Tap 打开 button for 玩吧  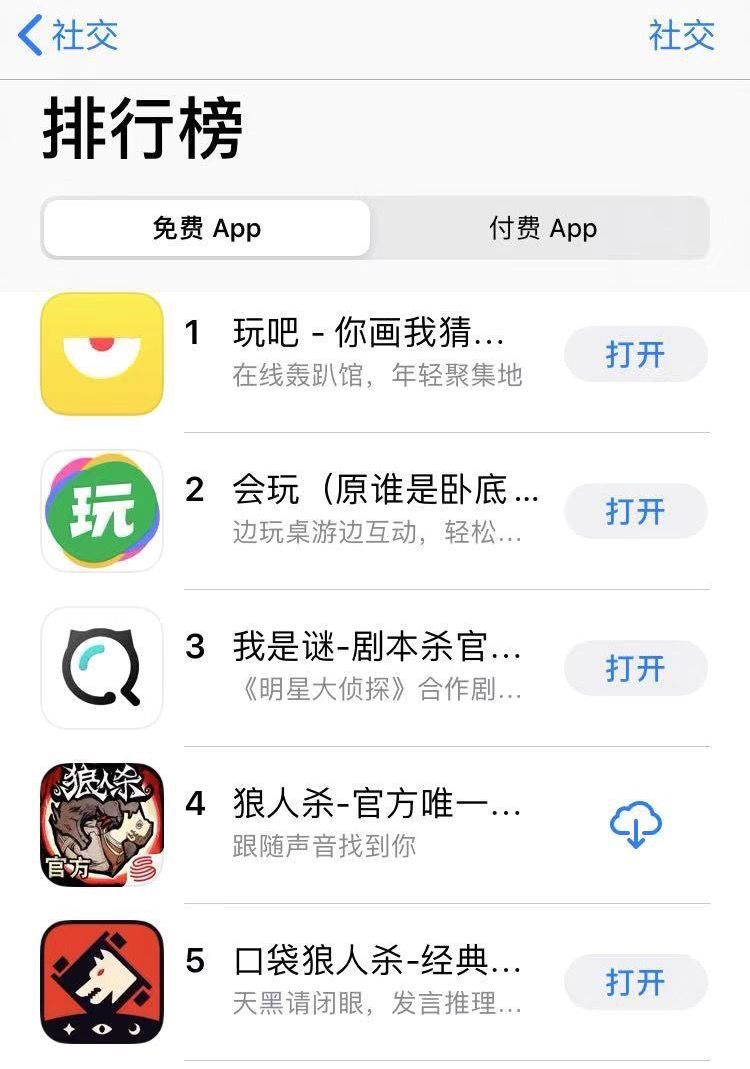pyautogui.click(x=635, y=354)
